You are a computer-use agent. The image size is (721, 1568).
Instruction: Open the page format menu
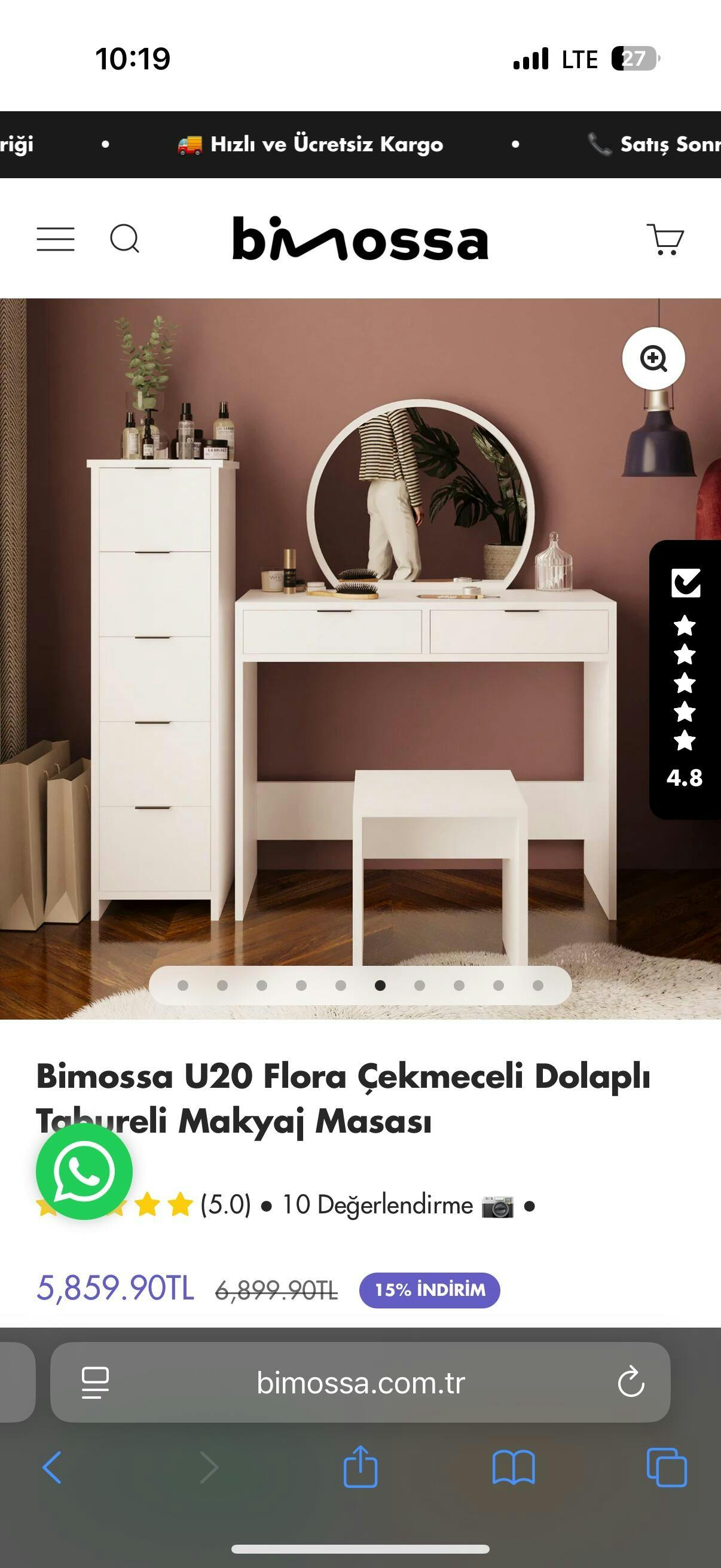(96, 1383)
